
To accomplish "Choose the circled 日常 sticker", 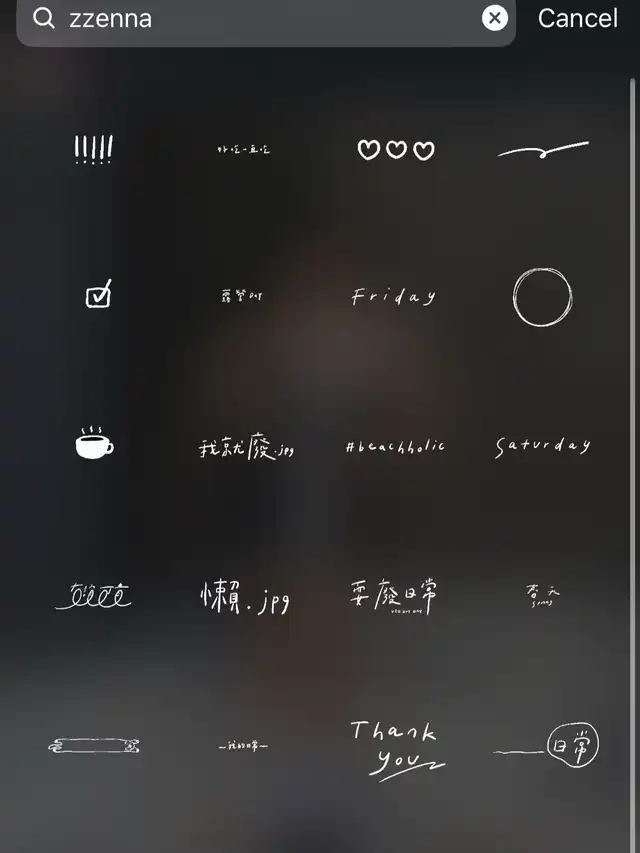I will click(546, 745).
